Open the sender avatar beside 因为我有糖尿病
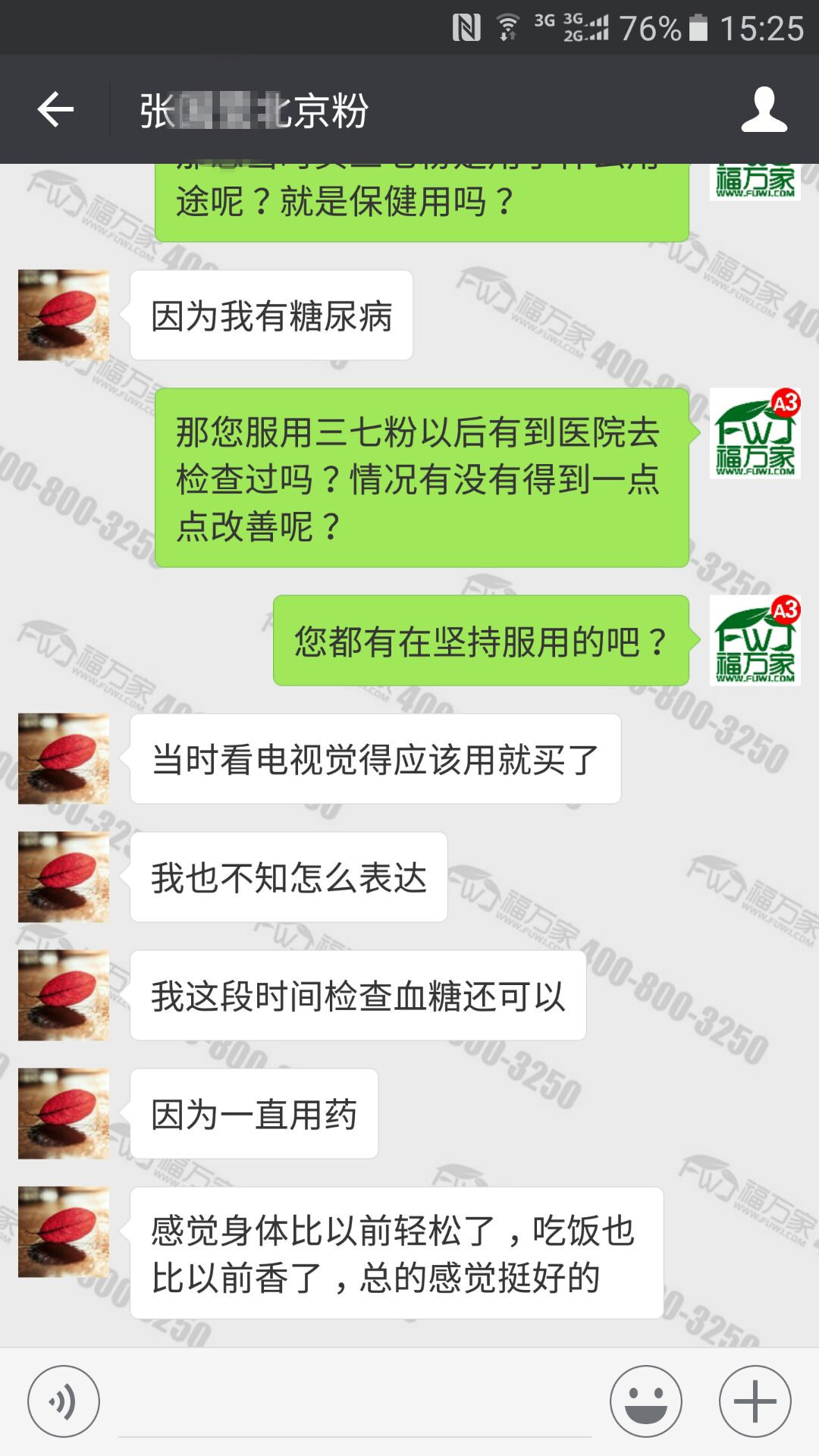 coord(64,315)
